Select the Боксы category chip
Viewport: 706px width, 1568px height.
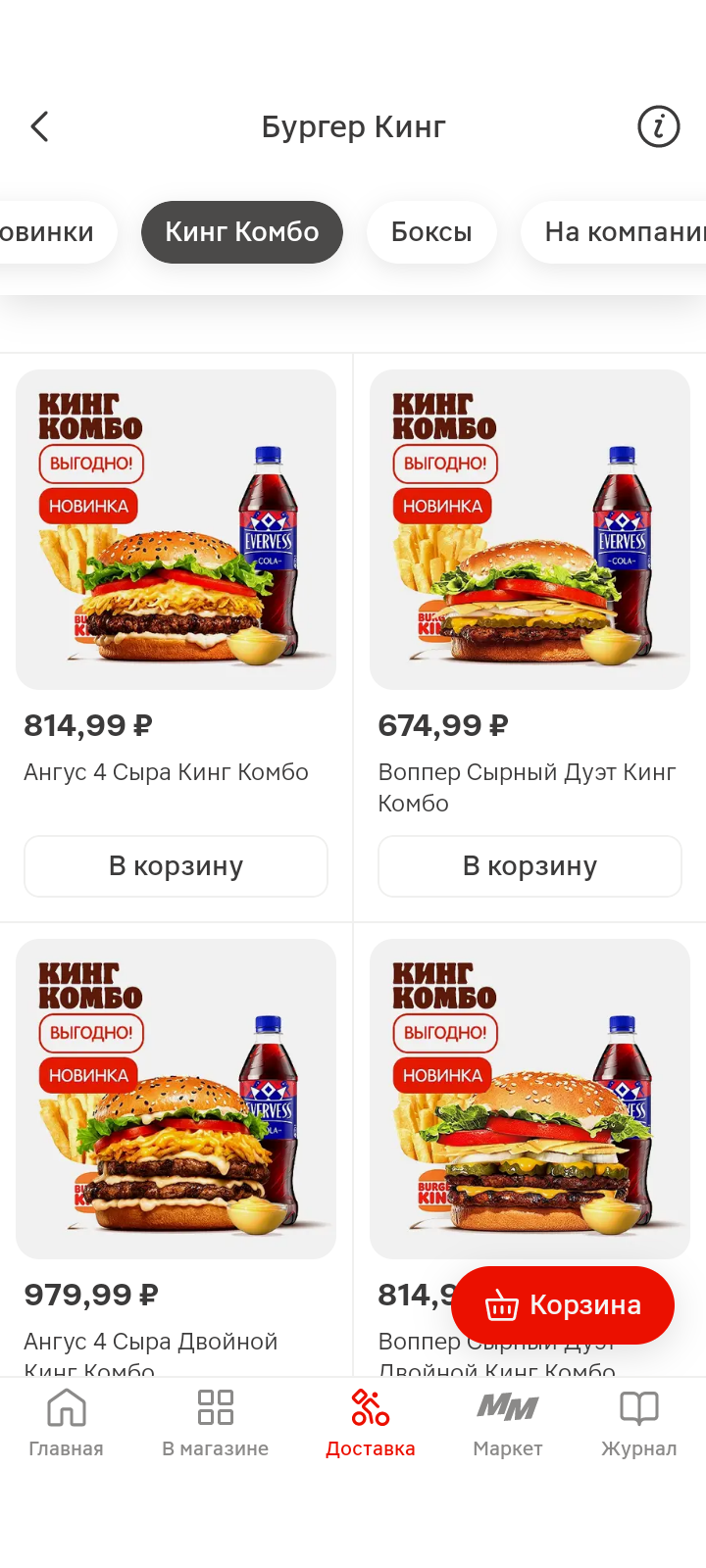point(431,232)
